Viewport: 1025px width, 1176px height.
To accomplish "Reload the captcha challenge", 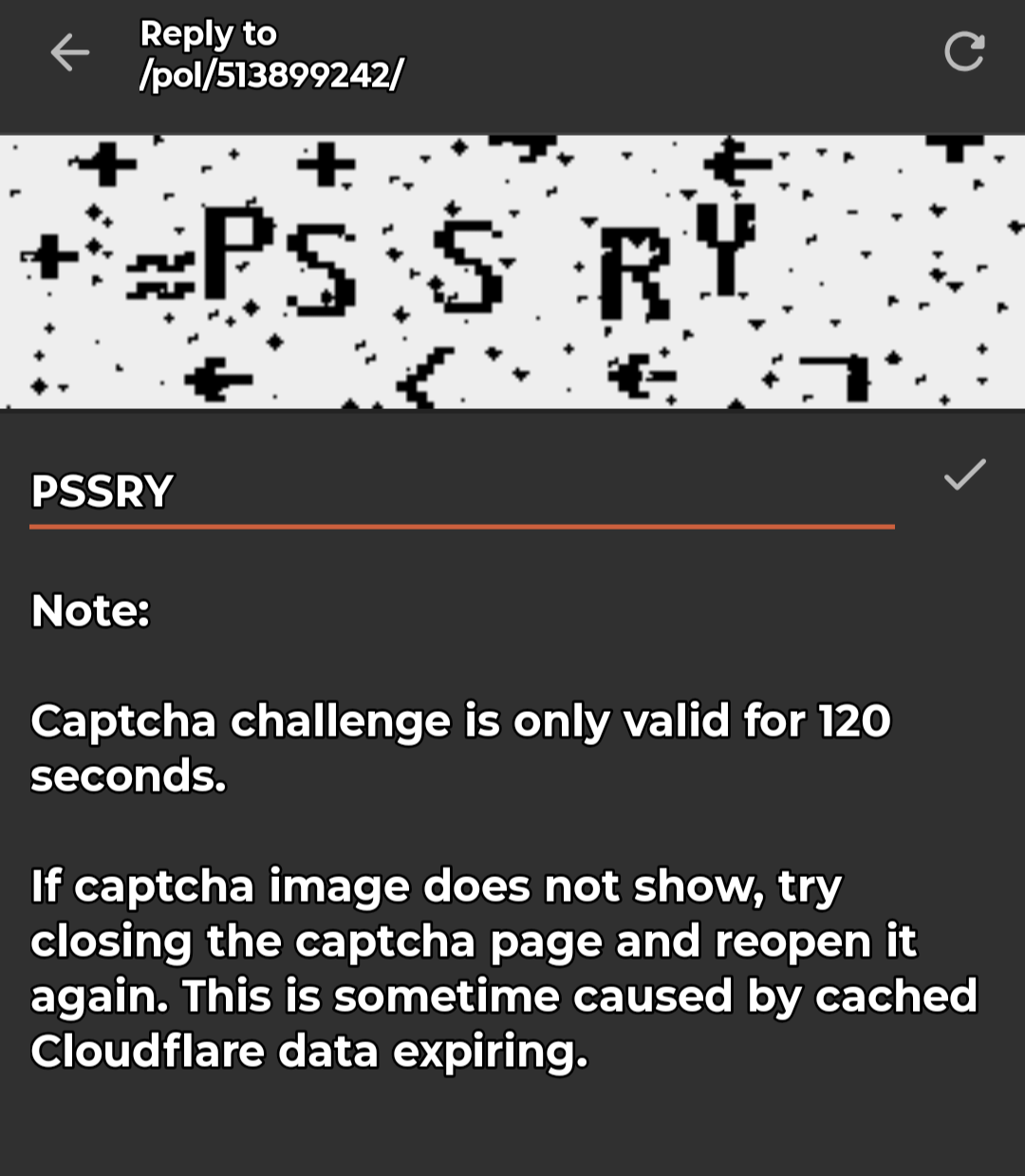I will click(x=964, y=52).
